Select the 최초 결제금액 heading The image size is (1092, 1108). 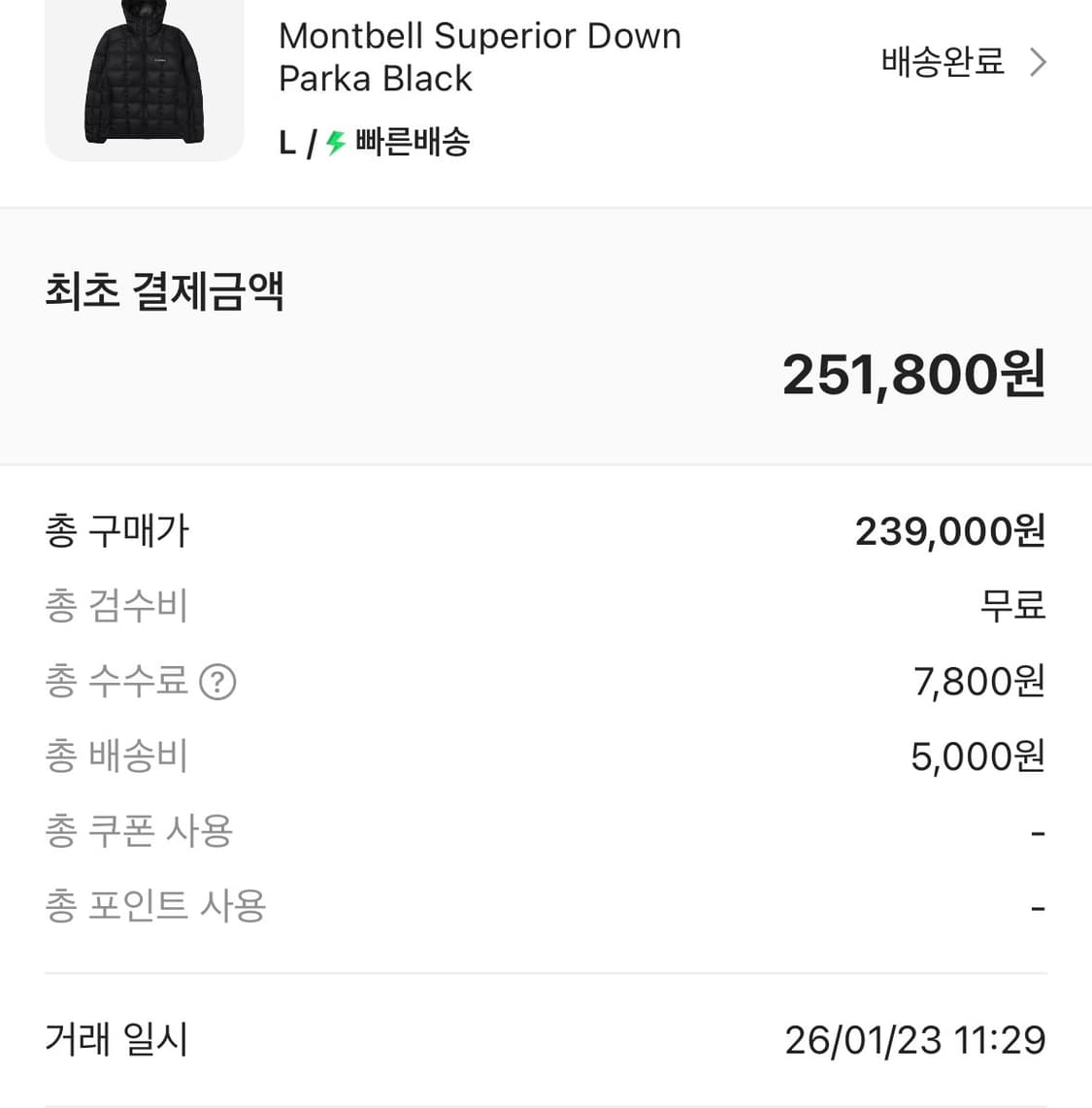point(165,291)
